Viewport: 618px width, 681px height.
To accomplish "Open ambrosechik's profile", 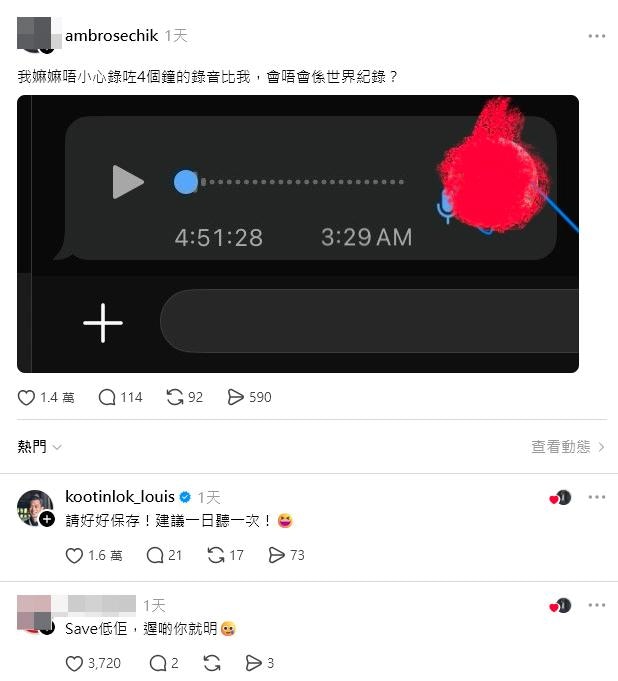I will coord(111,36).
